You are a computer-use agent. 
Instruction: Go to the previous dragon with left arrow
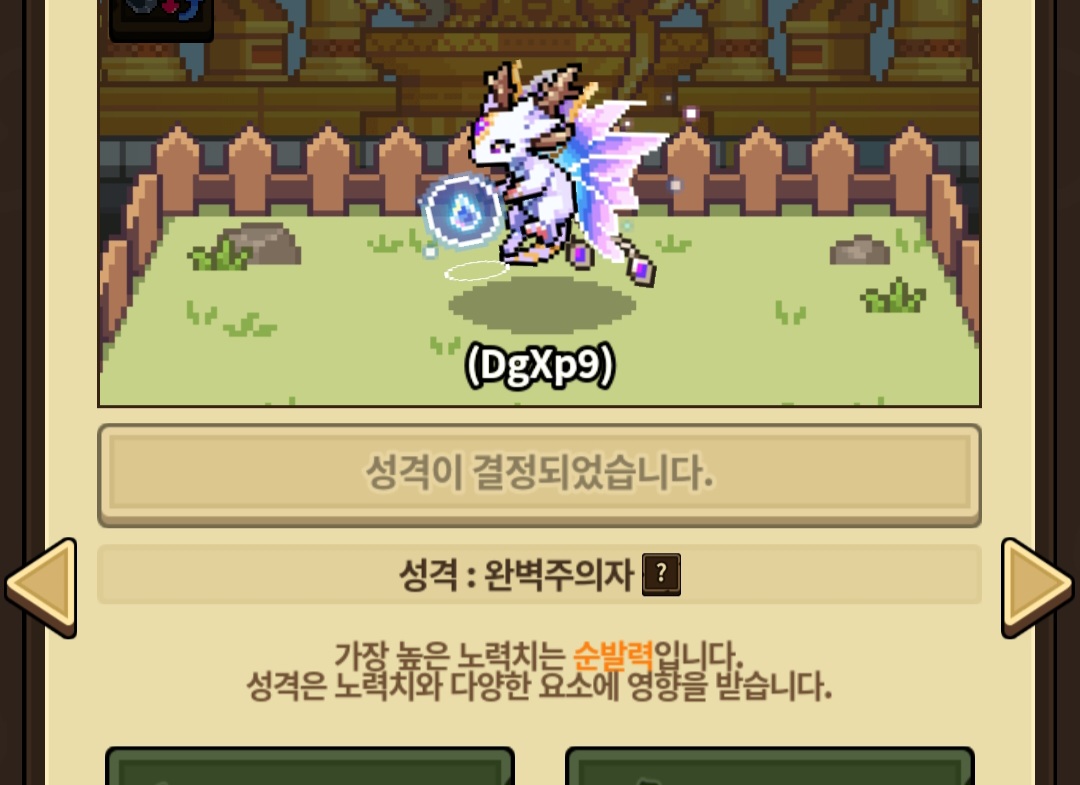(42, 588)
